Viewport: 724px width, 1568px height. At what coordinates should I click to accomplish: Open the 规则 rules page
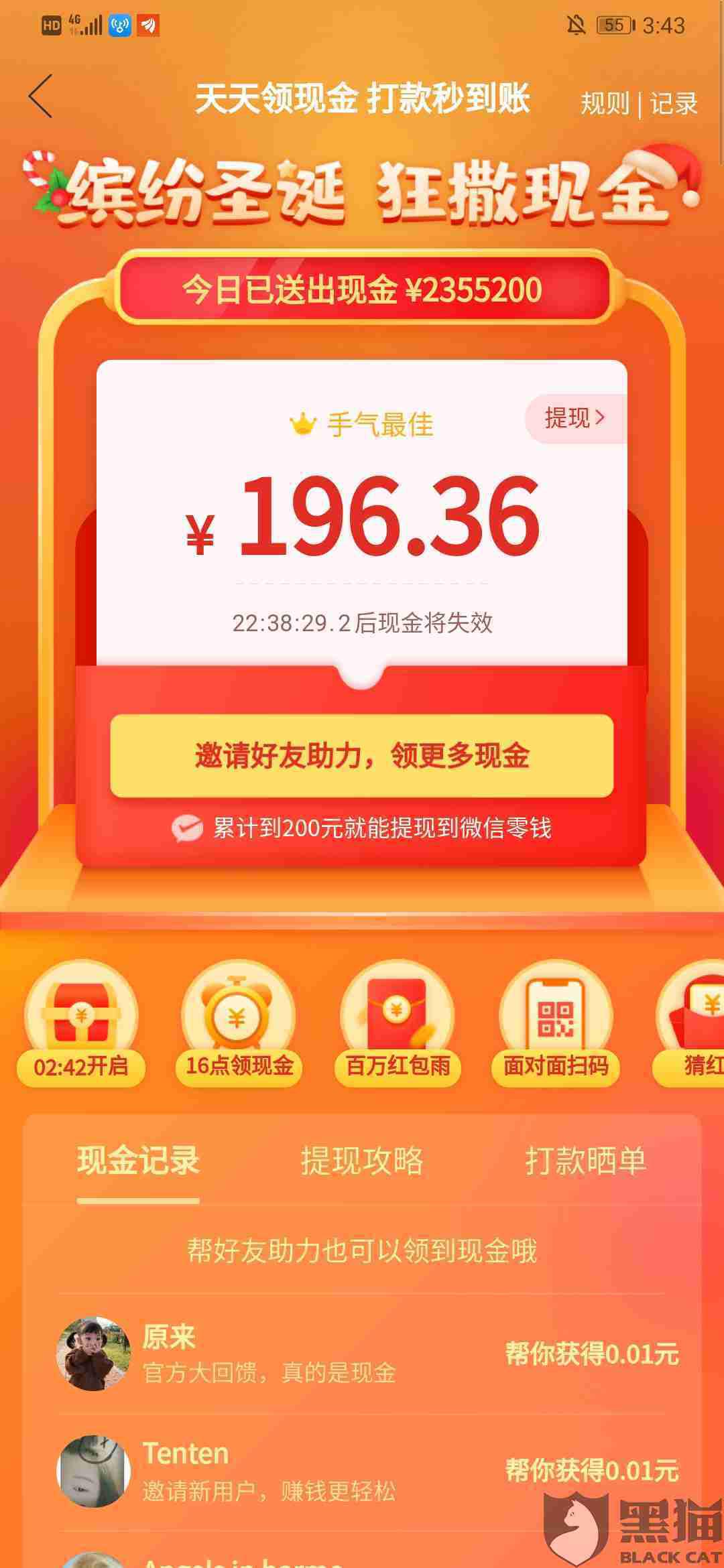point(605,104)
